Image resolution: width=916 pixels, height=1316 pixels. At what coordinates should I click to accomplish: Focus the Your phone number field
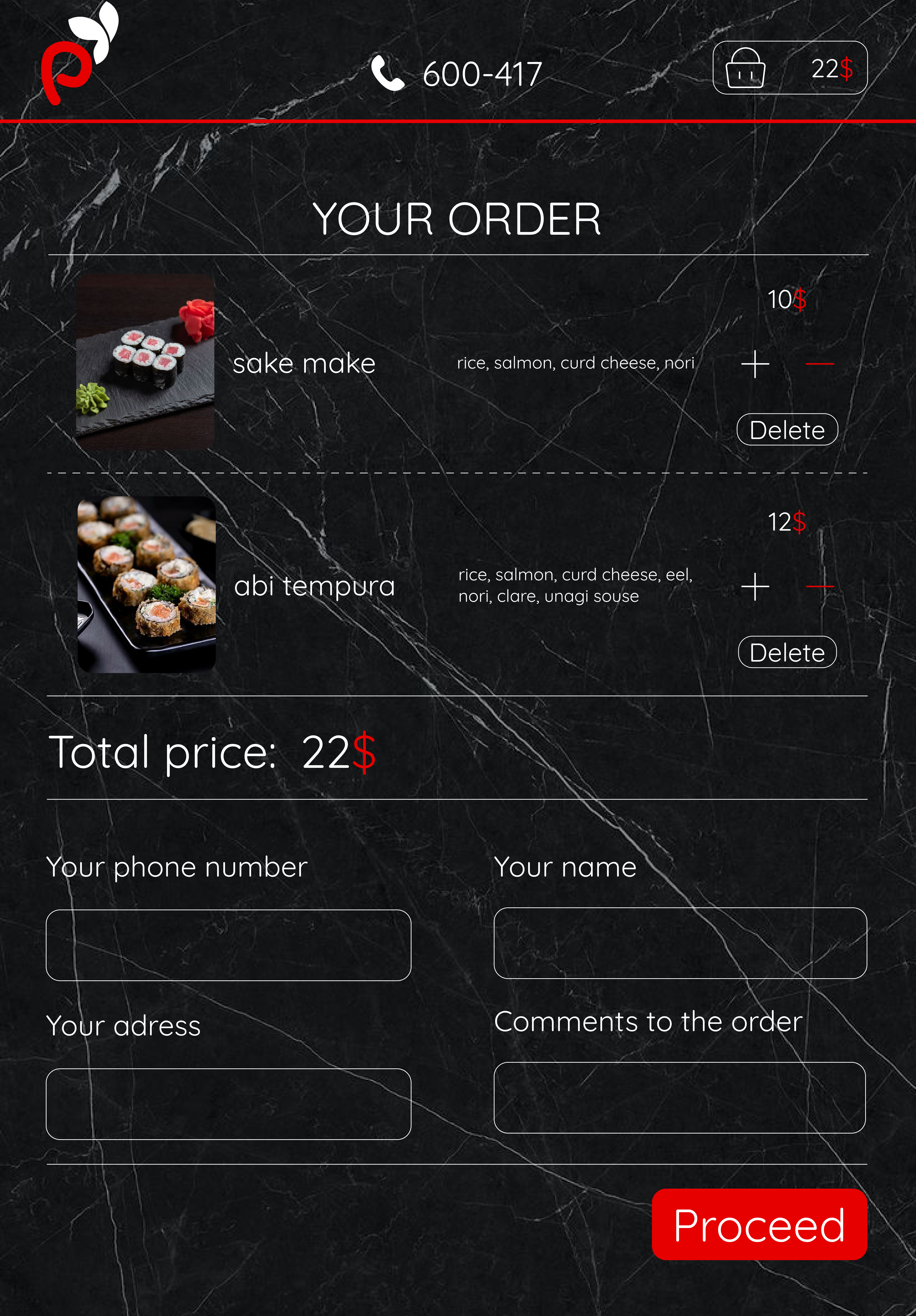click(x=228, y=945)
